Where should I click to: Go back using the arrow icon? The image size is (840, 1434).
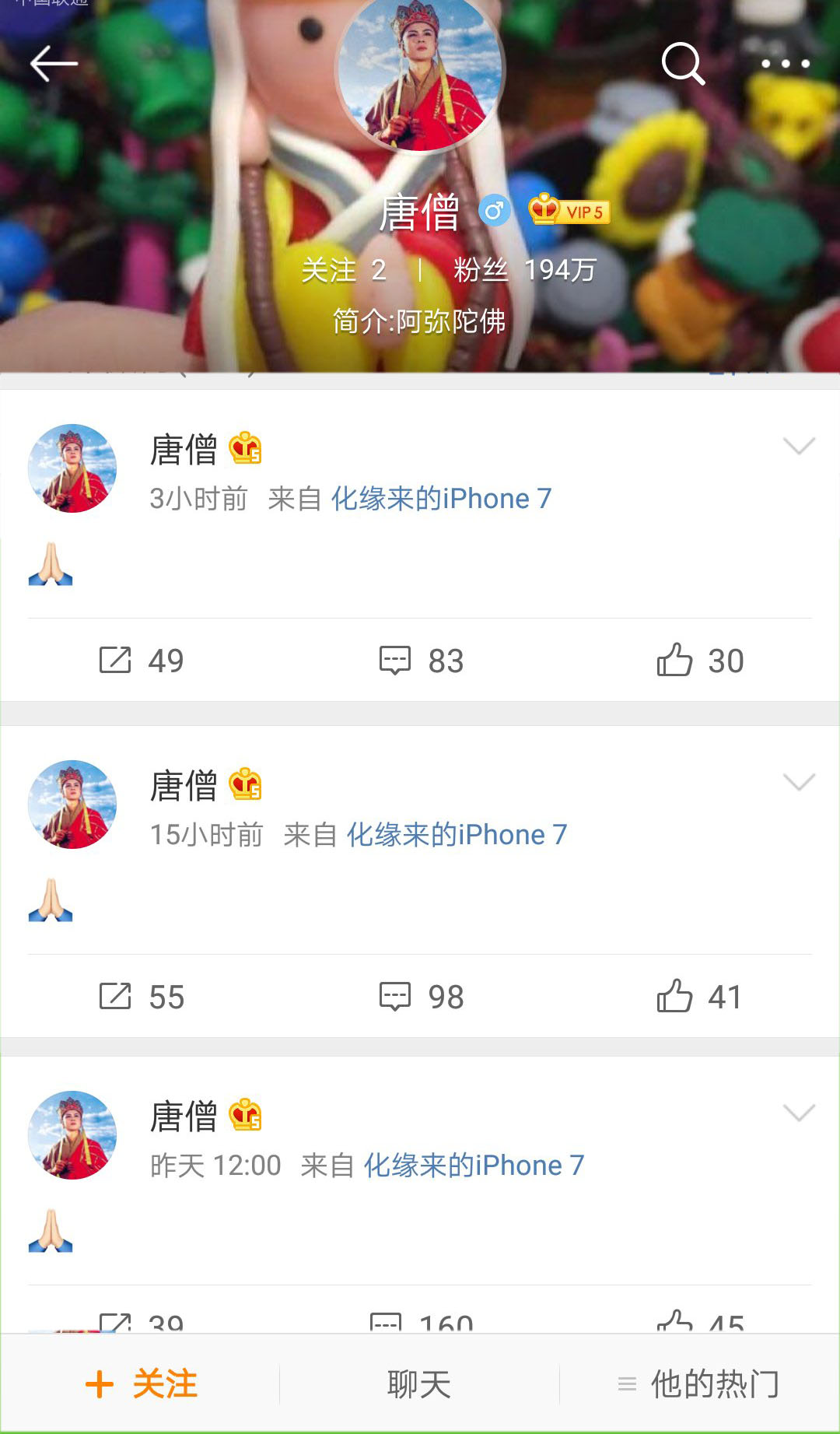(54, 64)
